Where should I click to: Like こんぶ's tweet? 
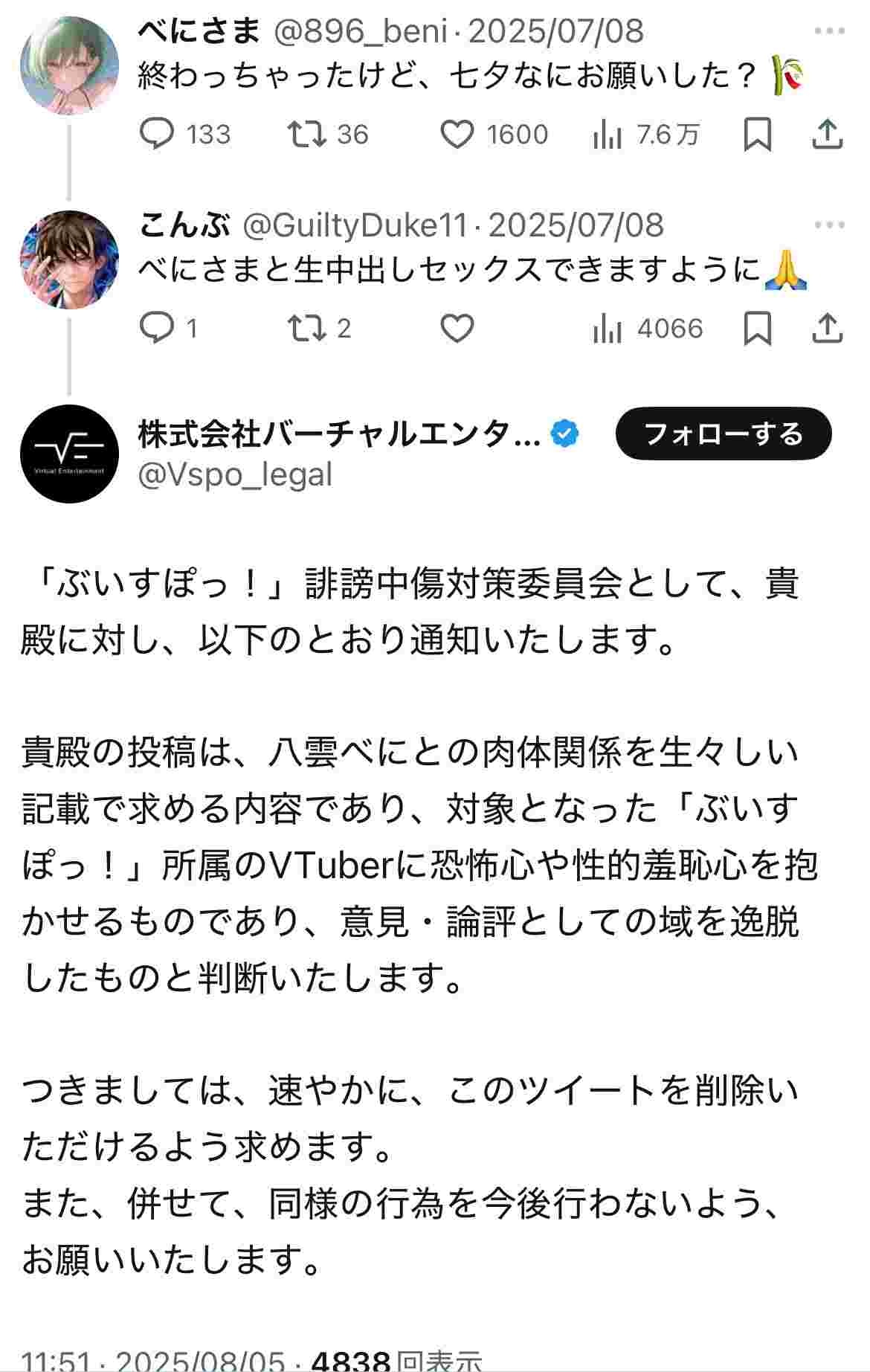(457, 329)
